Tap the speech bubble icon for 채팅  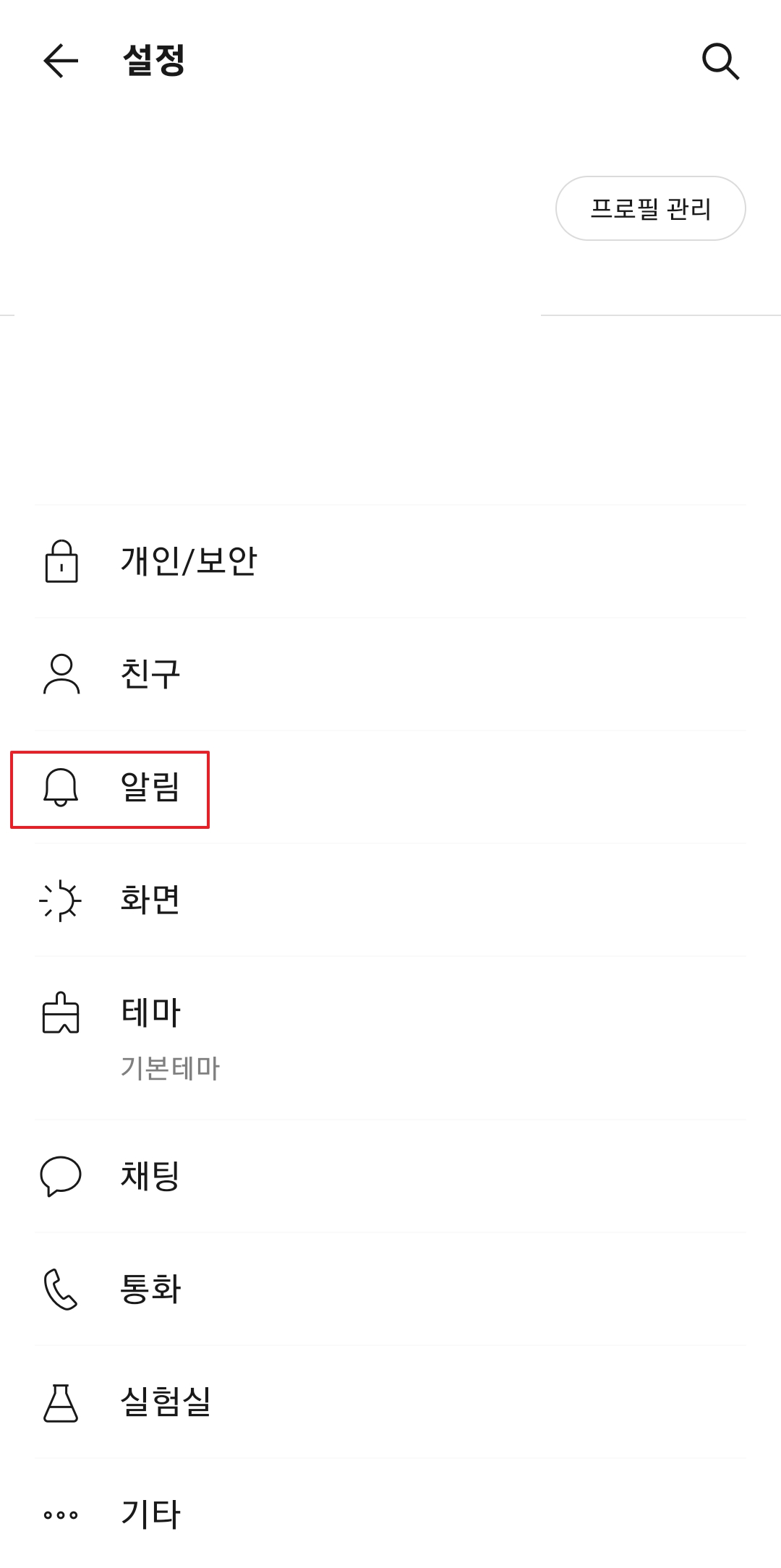(60, 1175)
